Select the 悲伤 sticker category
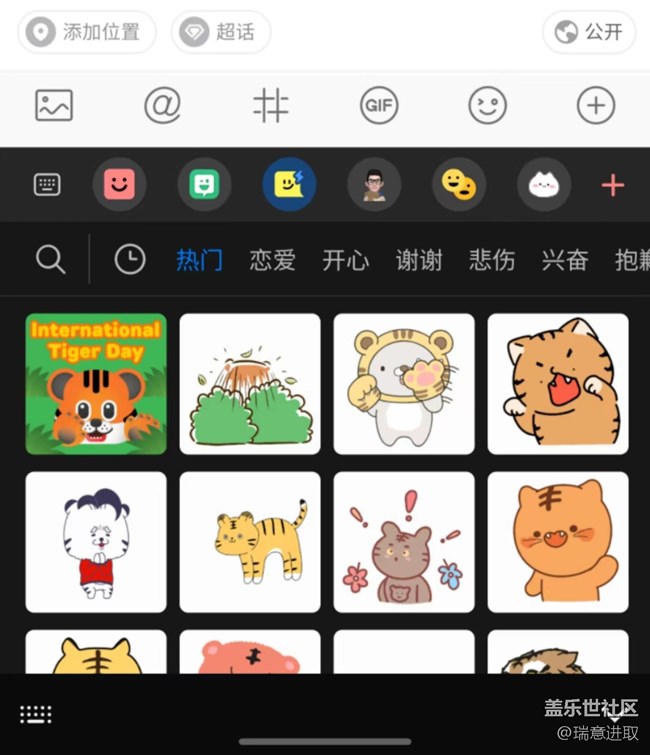Viewport: 650px width, 755px height. (x=492, y=261)
